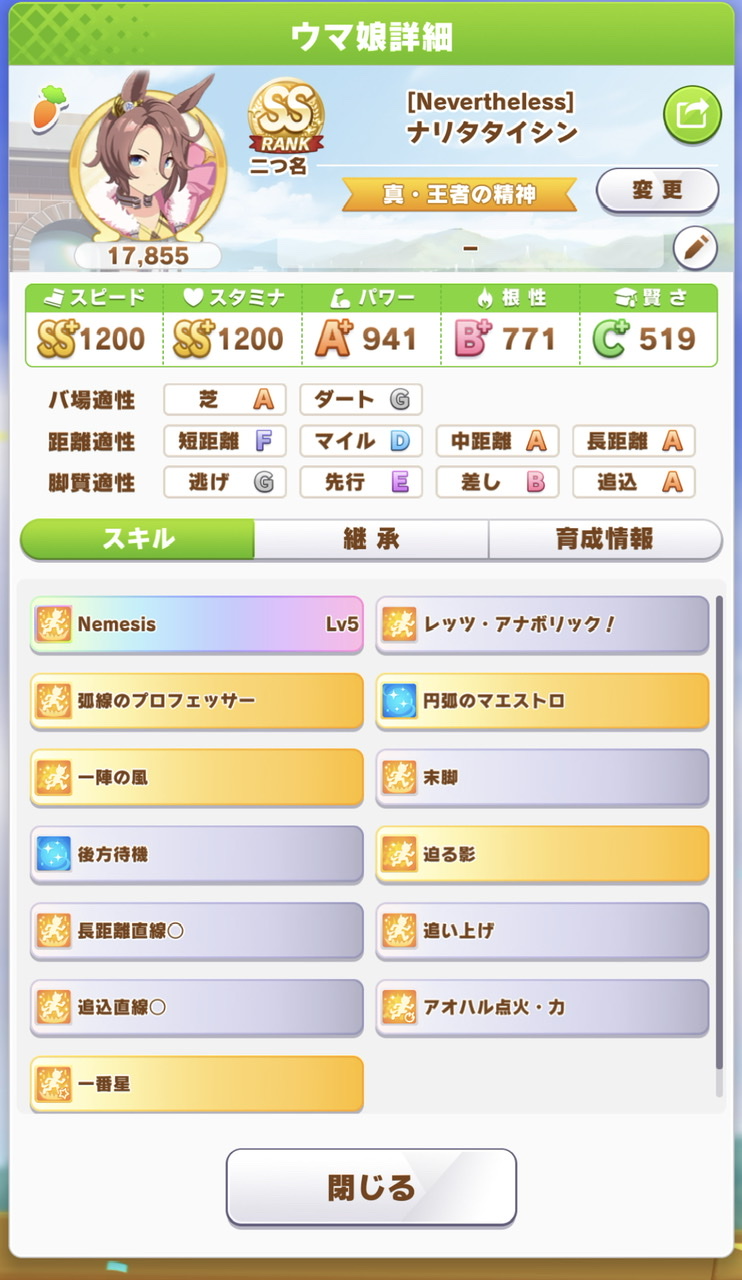This screenshot has width=742, height=1280.
Task: Close the dialog with 閉じる
Action: (371, 1187)
